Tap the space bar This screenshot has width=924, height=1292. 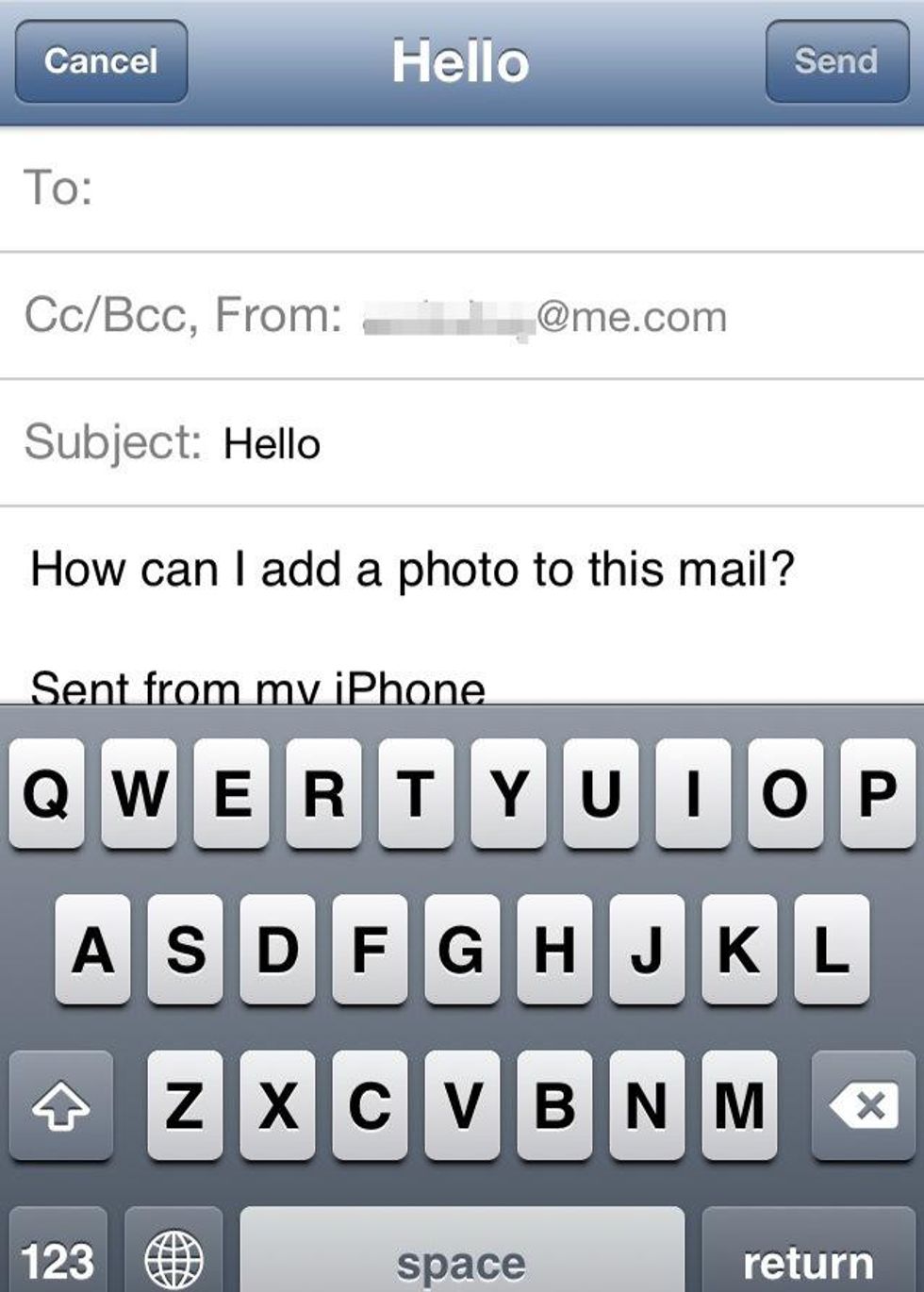[x=461, y=1260]
